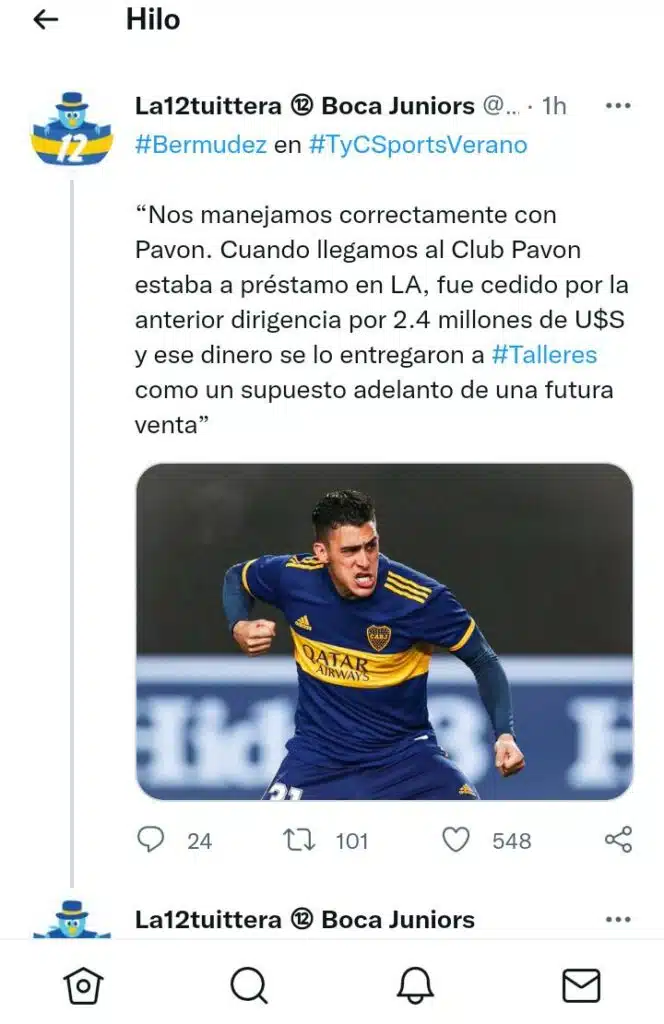664x1024 pixels.
Task: Open La12tuittera profile avatar on first tweet
Action: [x=72, y=128]
